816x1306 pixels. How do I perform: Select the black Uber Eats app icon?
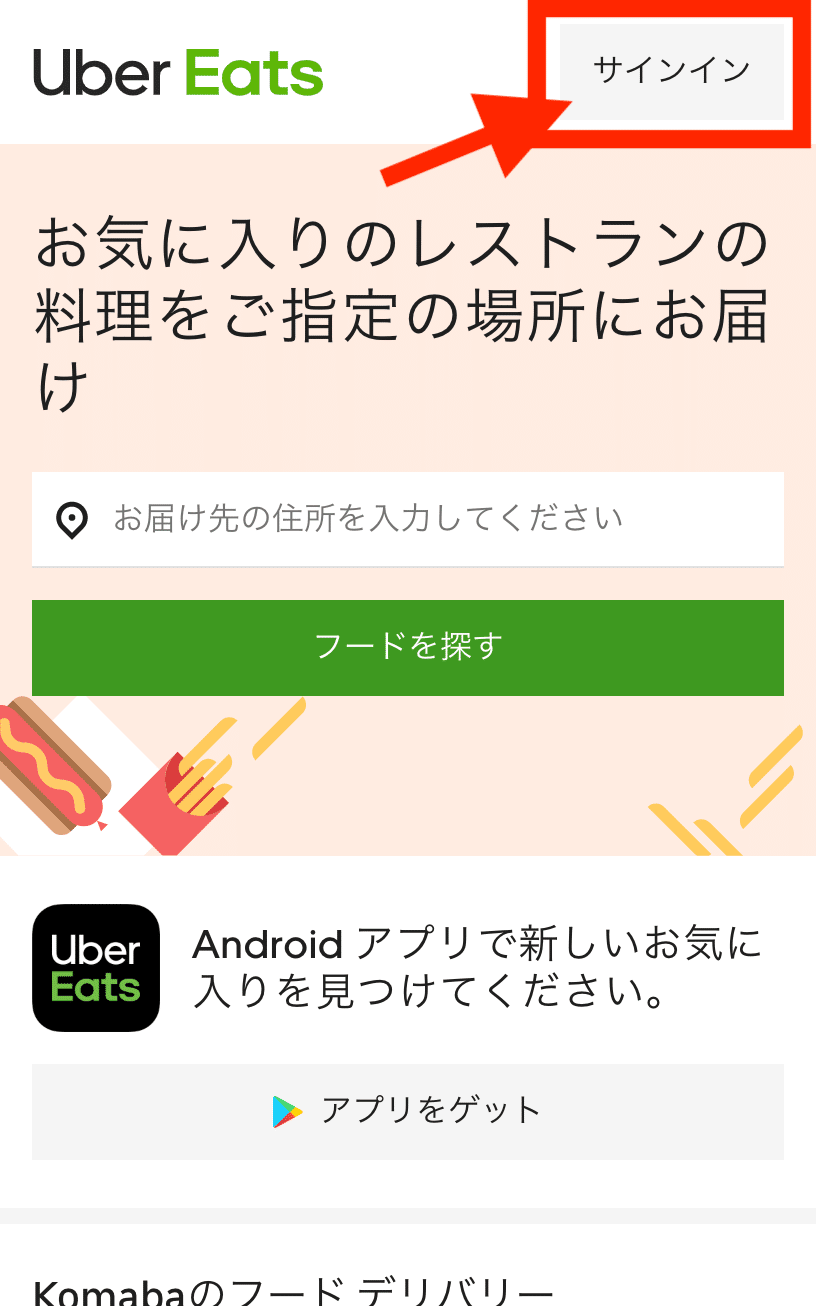95,966
